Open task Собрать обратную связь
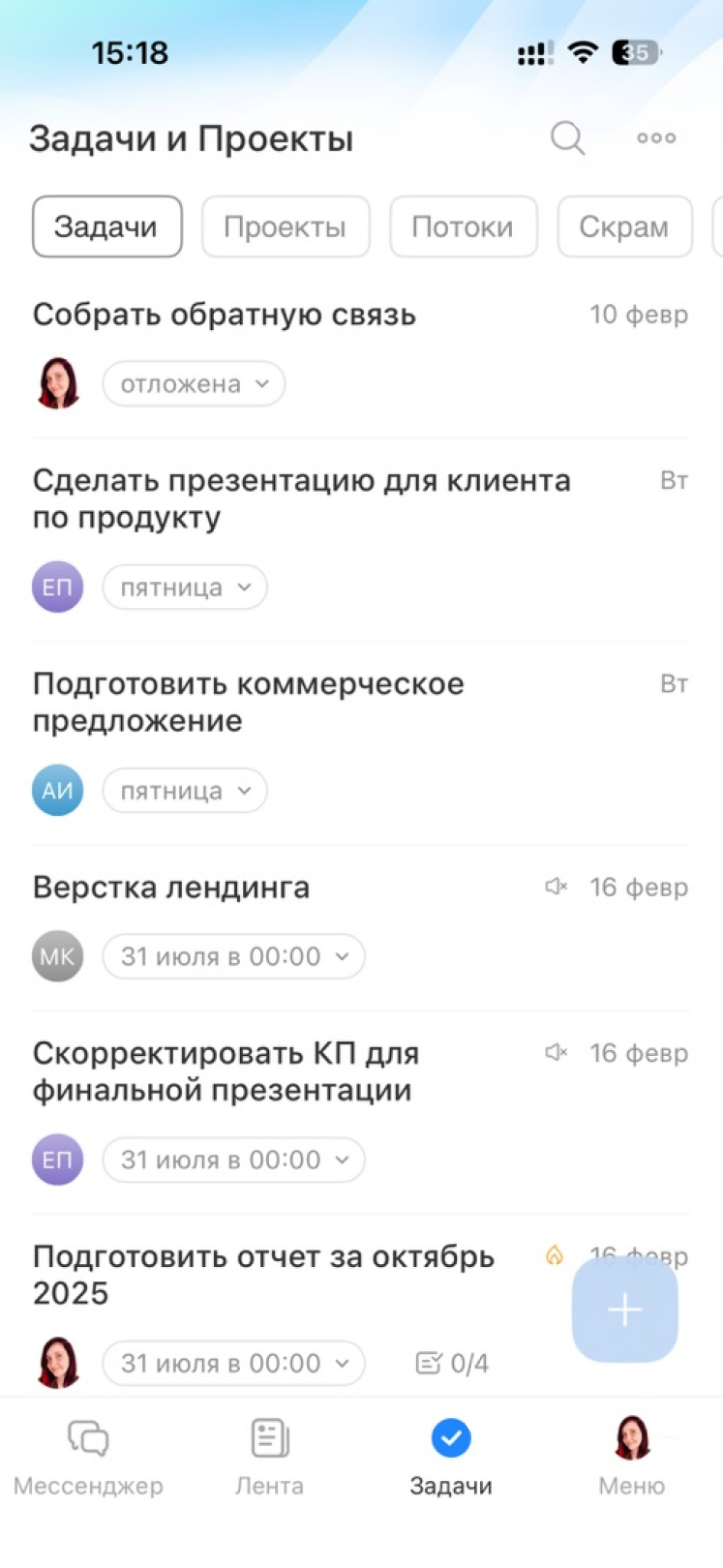This screenshot has height=1568, width=723. (225, 315)
